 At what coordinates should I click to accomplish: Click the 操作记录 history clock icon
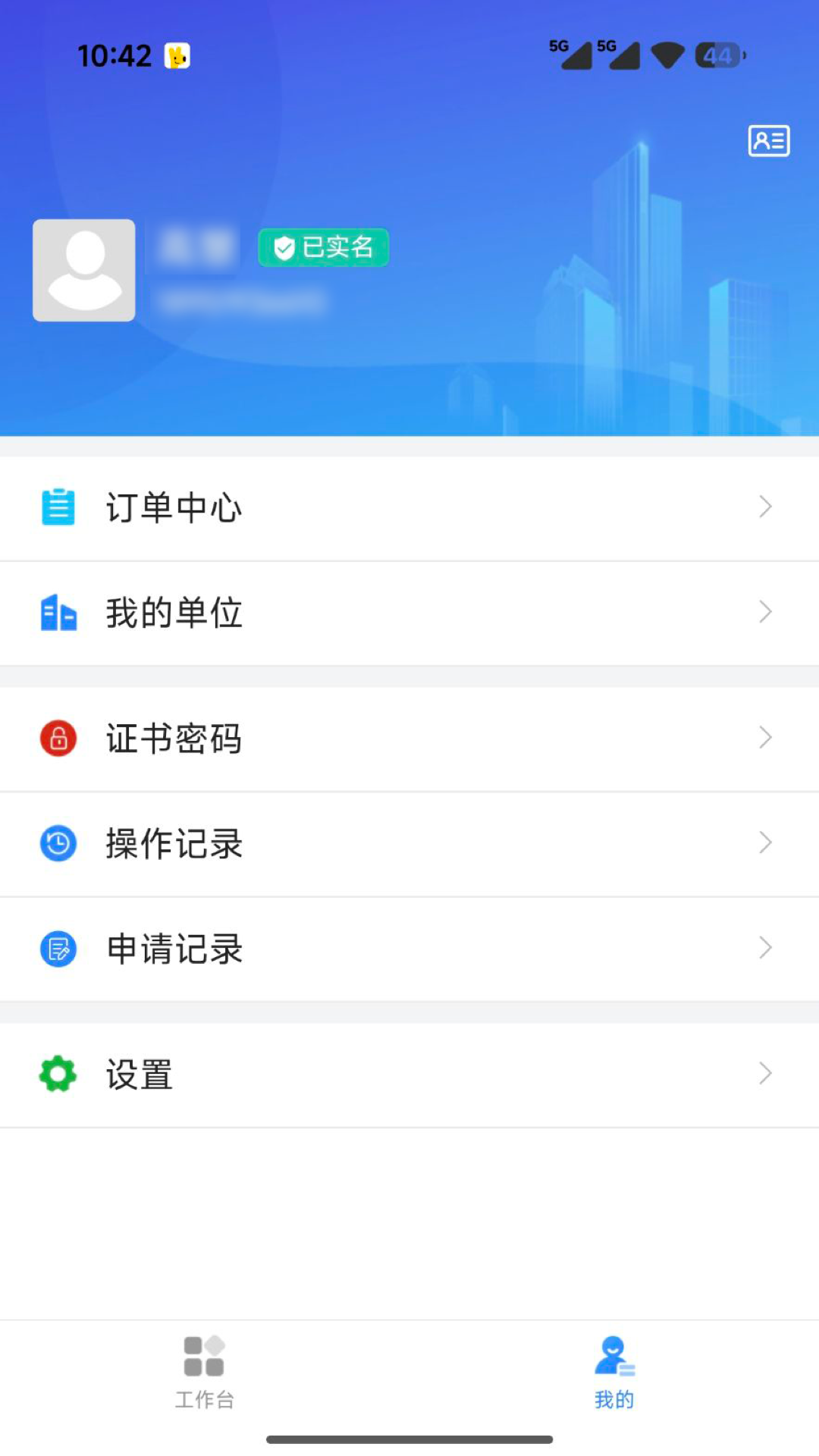57,842
